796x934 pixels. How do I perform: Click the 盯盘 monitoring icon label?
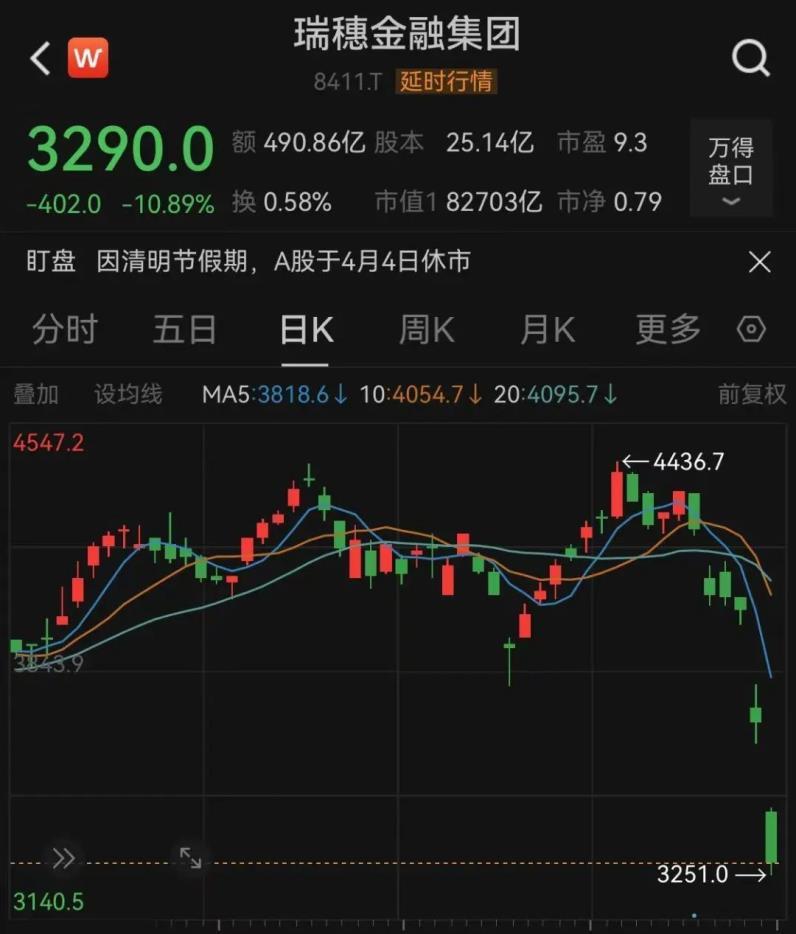(51, 261)
